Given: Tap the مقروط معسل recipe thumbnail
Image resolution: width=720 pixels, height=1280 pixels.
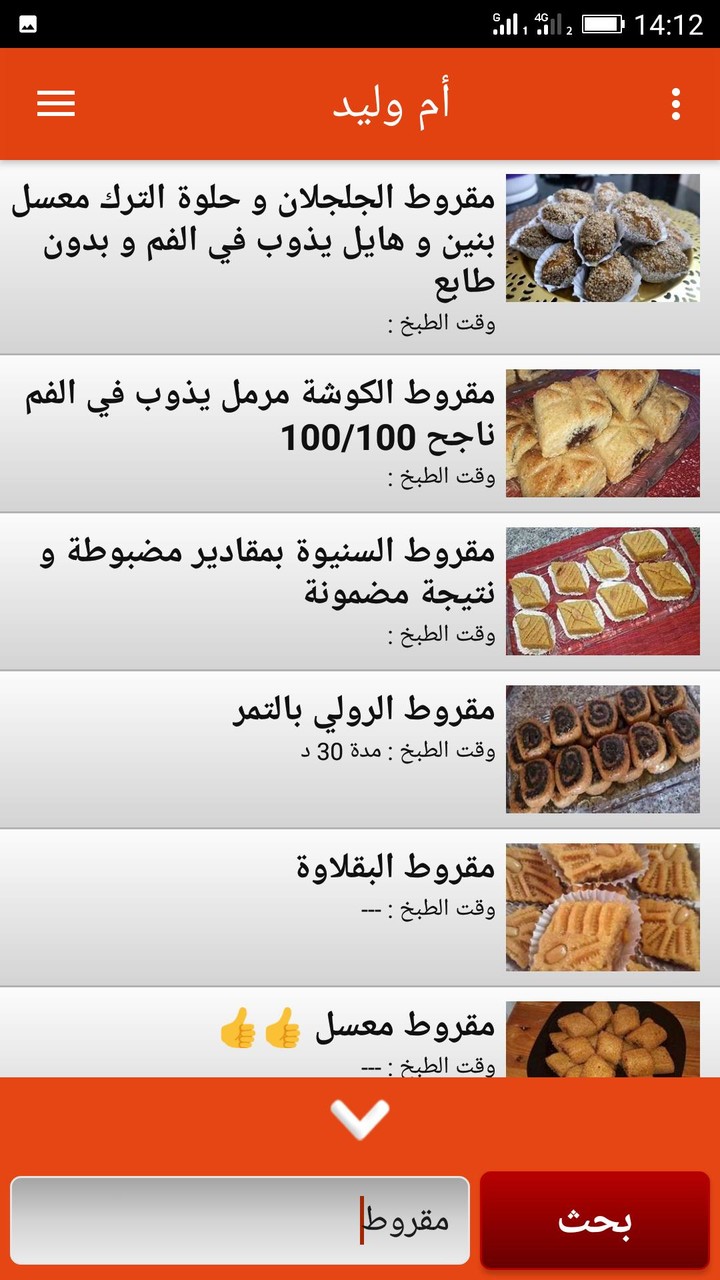Looking at the screenshot, I should (605, 1035).
